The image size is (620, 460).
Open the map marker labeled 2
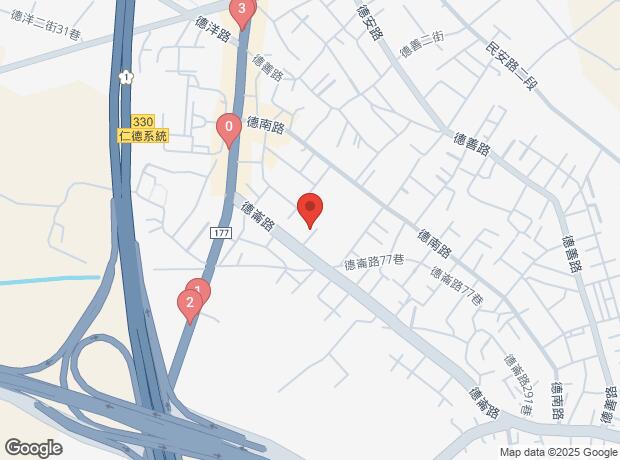click(x=189, y=302)
